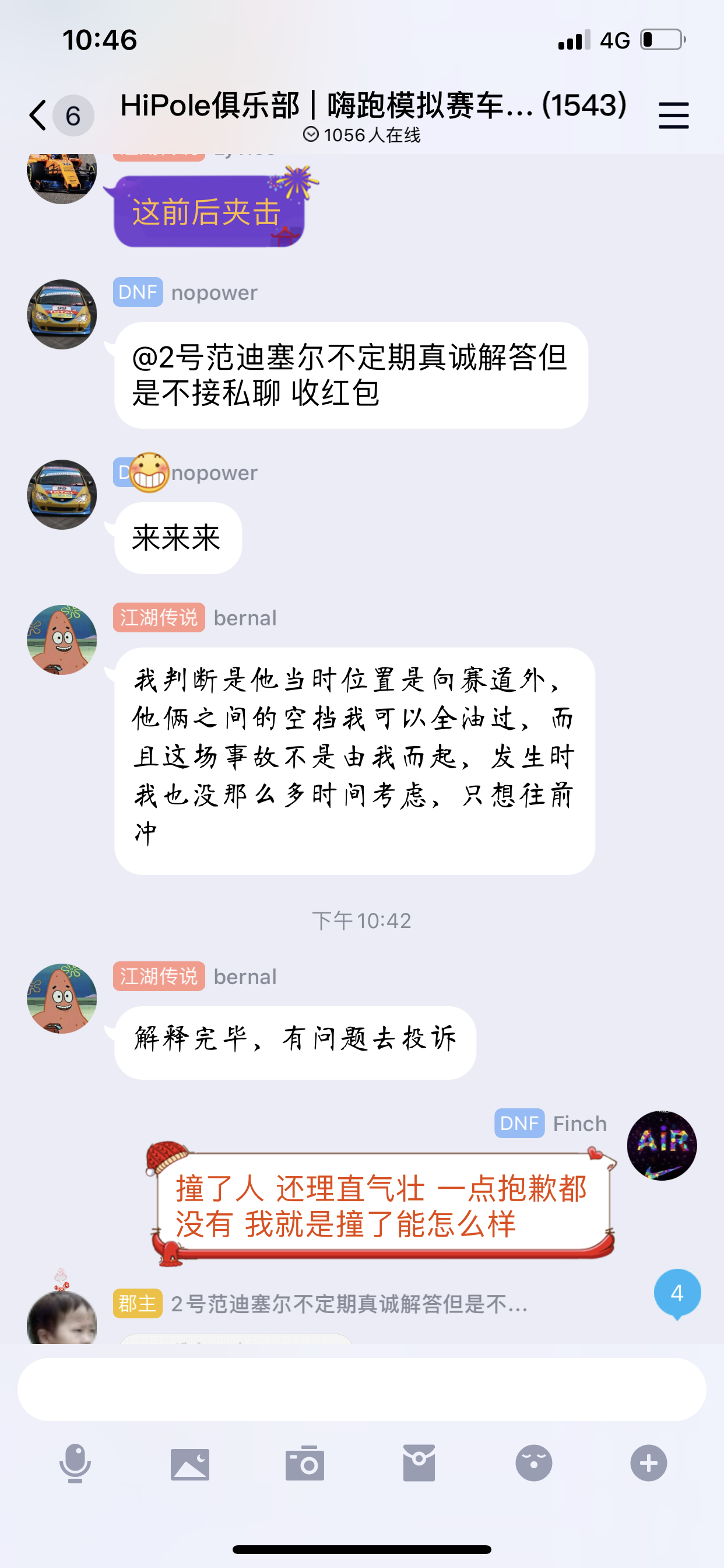Send a red packet

click(419, 1462)
